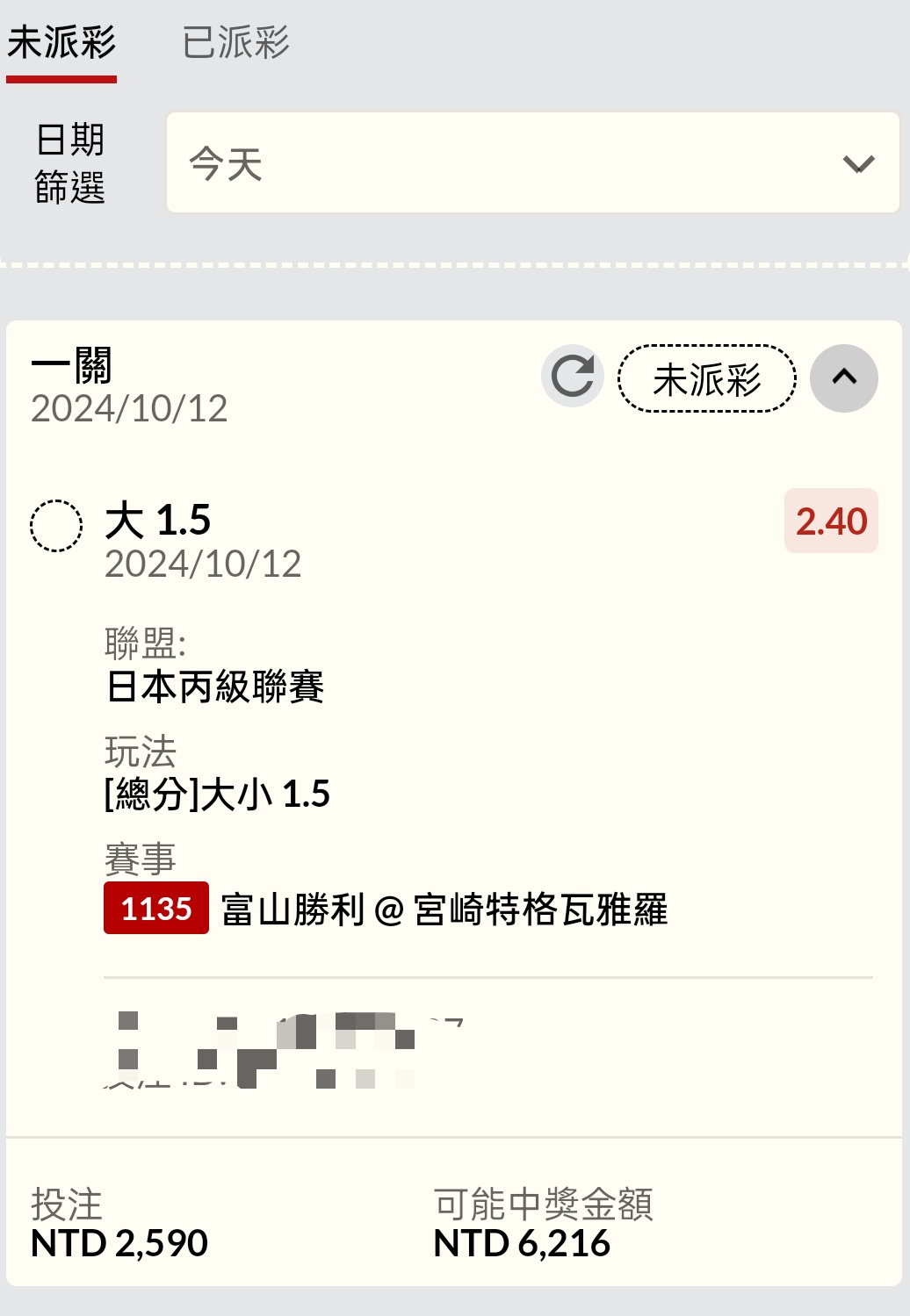Screen dimensions: 910x1316
Task: Open the 今天 date filter dropdown
Action: click(x=532, y=163)
